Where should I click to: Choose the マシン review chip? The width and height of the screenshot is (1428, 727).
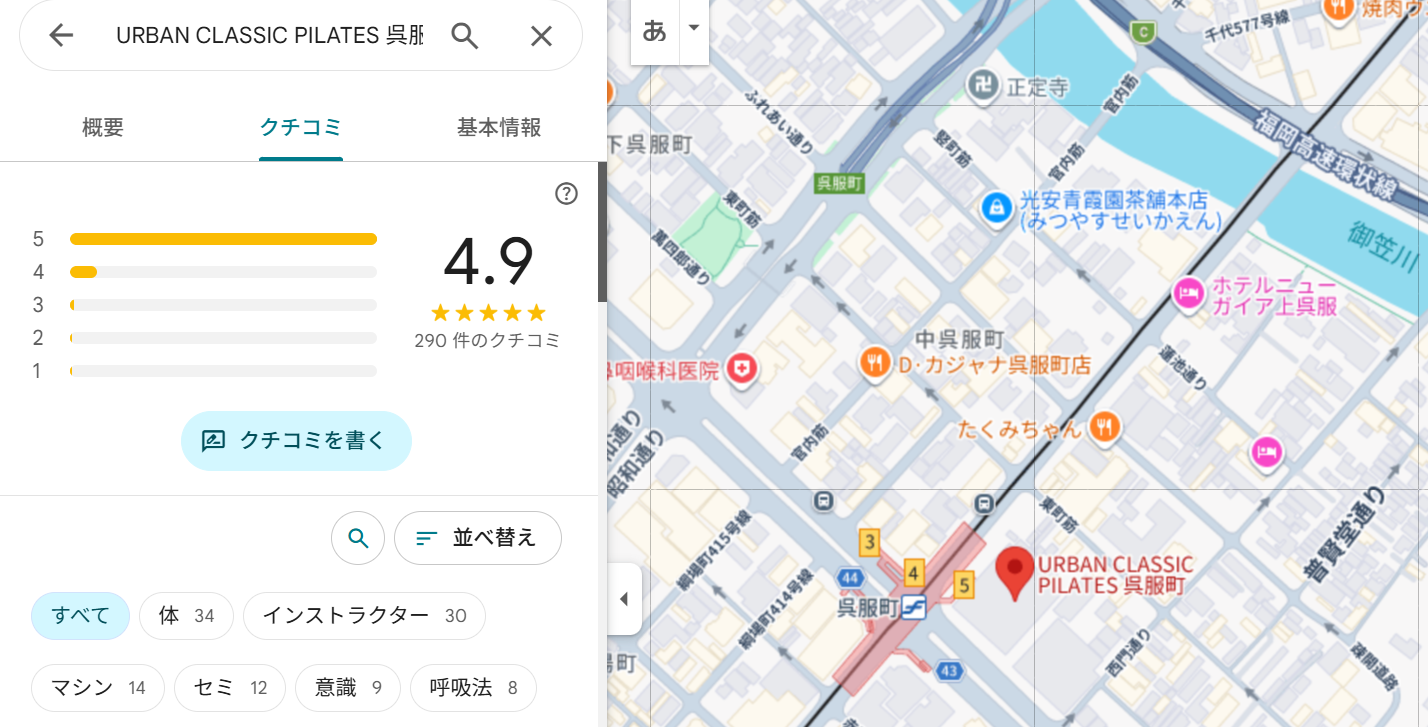[x=98, y=688]
